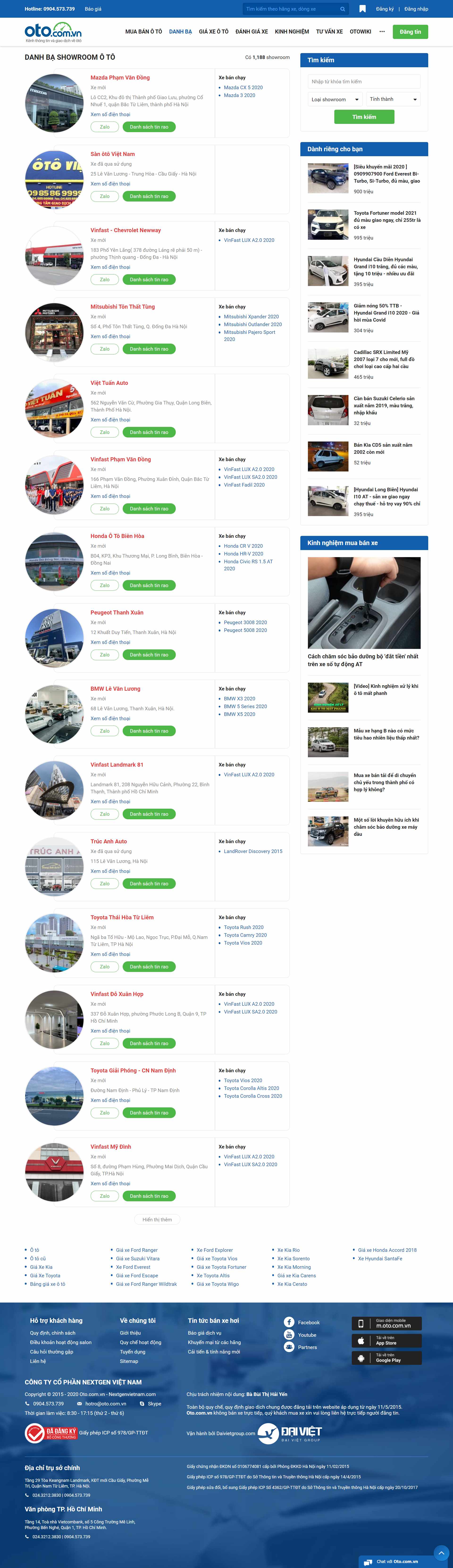Expand the three-dot more menu in navigation
Screen dimensions: 453x1568
tap(382, 32)
